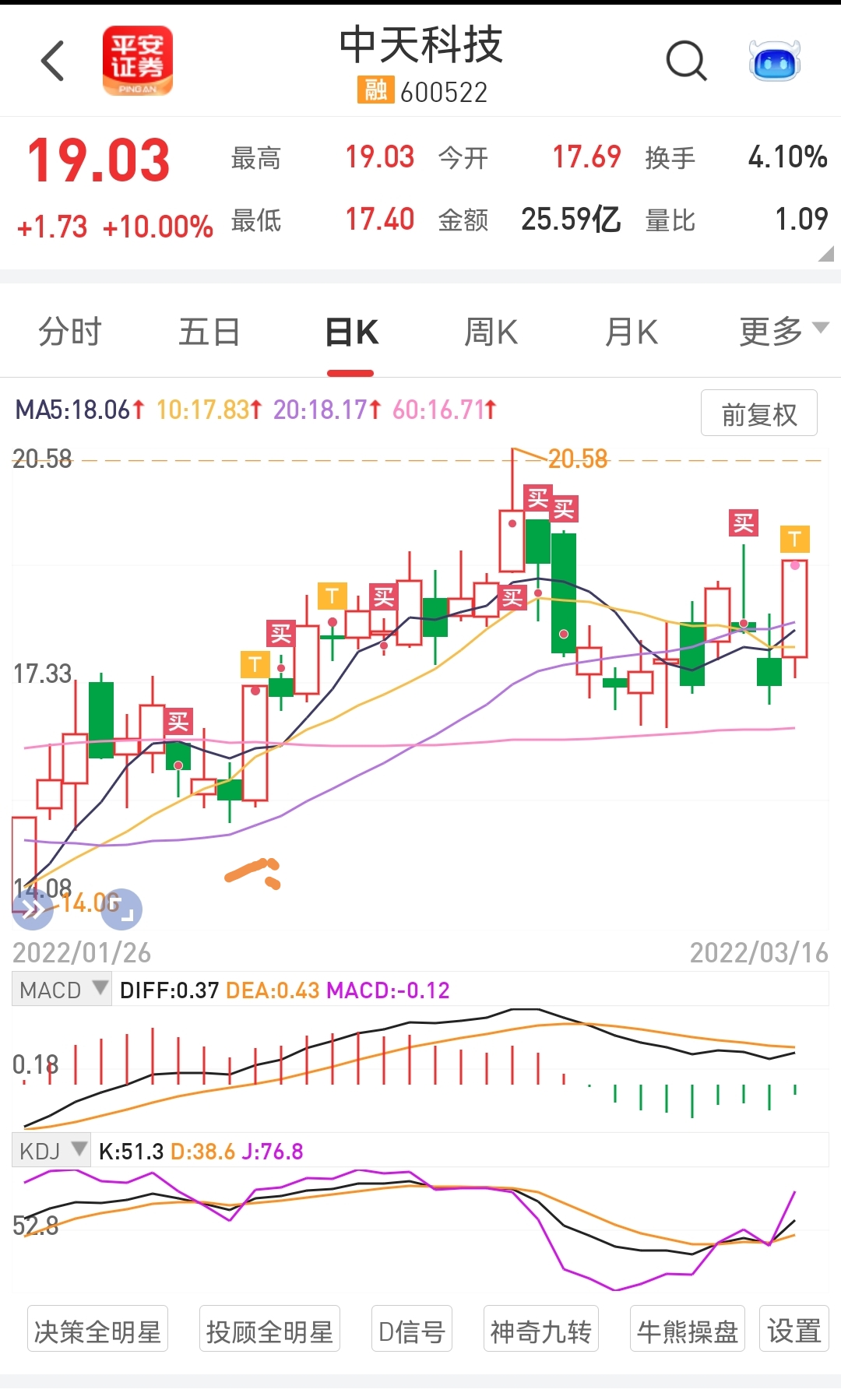The height and width of the screenshot is (1400, 841).
Task: Change the KDJ indicator dropdown
Action: click(51, 1151)
